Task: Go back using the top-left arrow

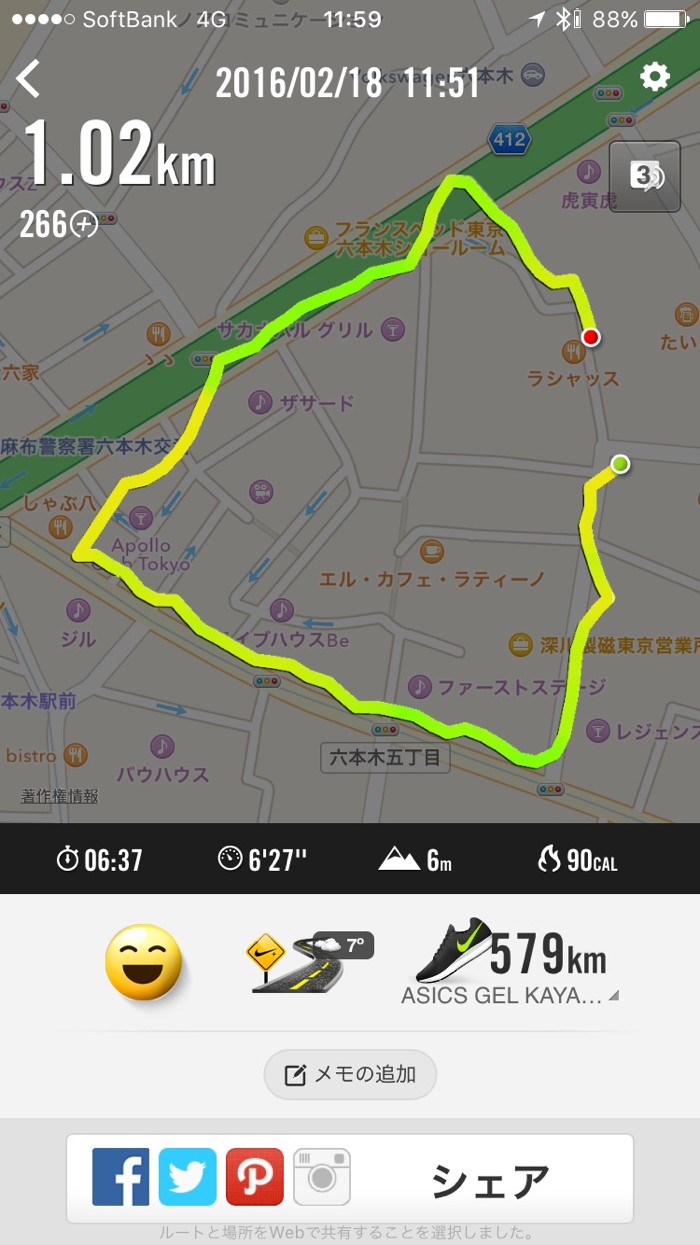Action: click(28, 79)
